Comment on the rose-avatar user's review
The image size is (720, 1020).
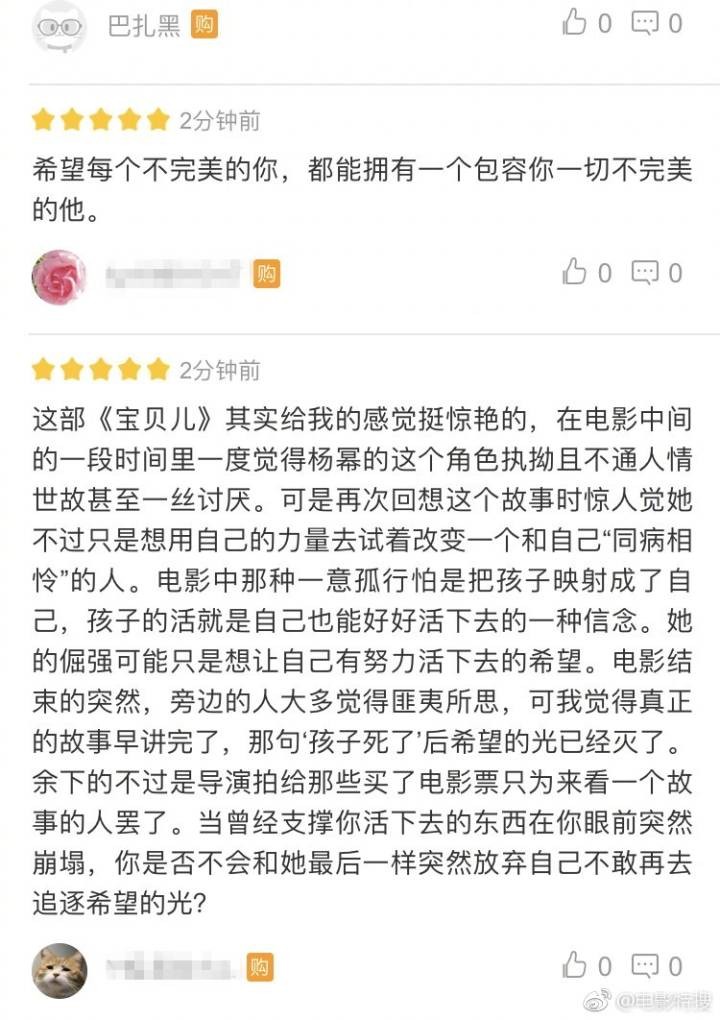[646, 272]
